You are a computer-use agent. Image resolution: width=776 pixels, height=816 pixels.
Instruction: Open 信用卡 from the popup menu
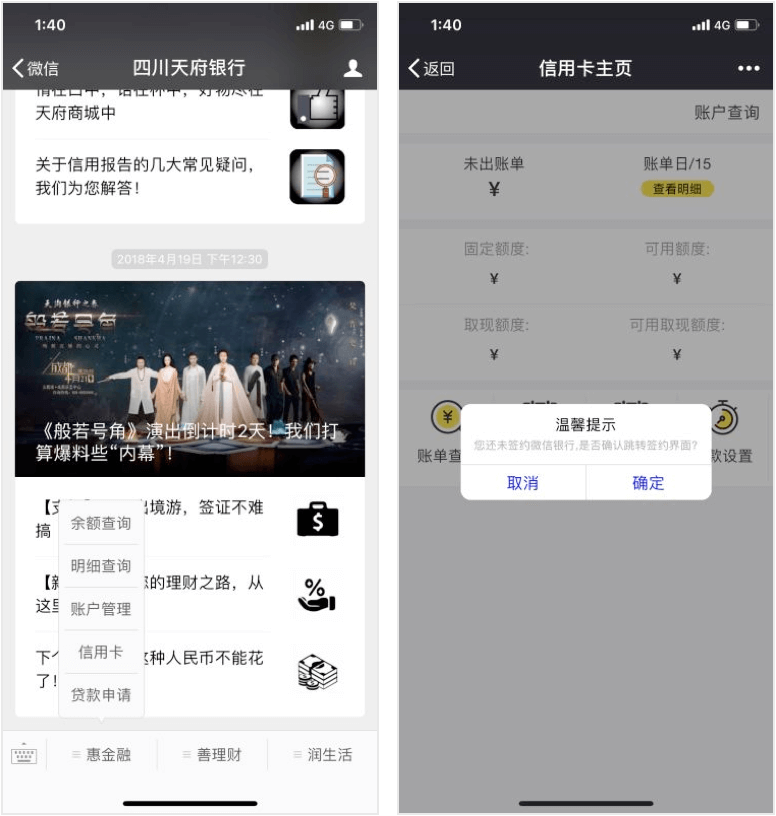coord(101,652)
